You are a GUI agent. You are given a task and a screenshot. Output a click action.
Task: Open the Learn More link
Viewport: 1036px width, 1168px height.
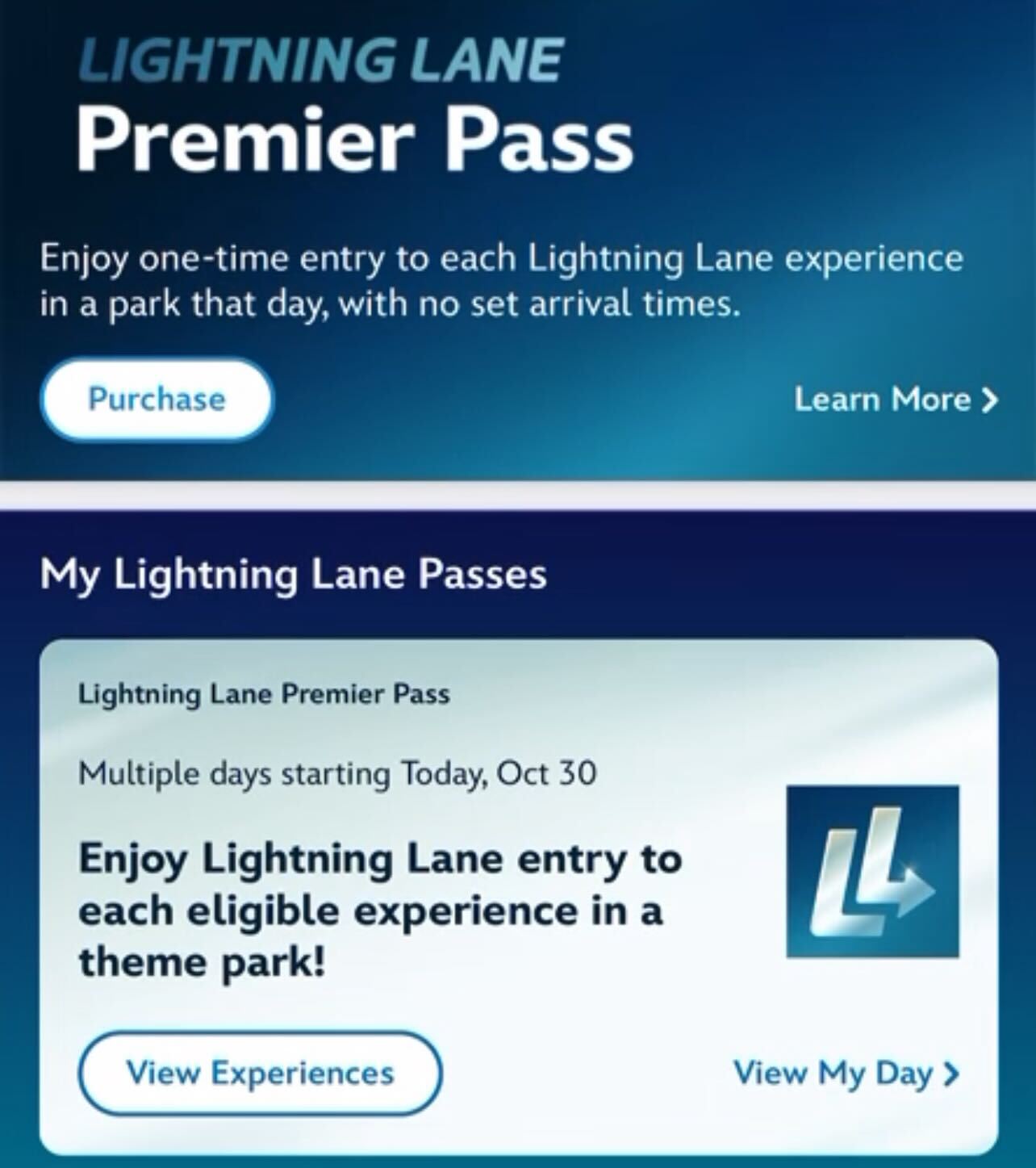click(x=896, y=399)
